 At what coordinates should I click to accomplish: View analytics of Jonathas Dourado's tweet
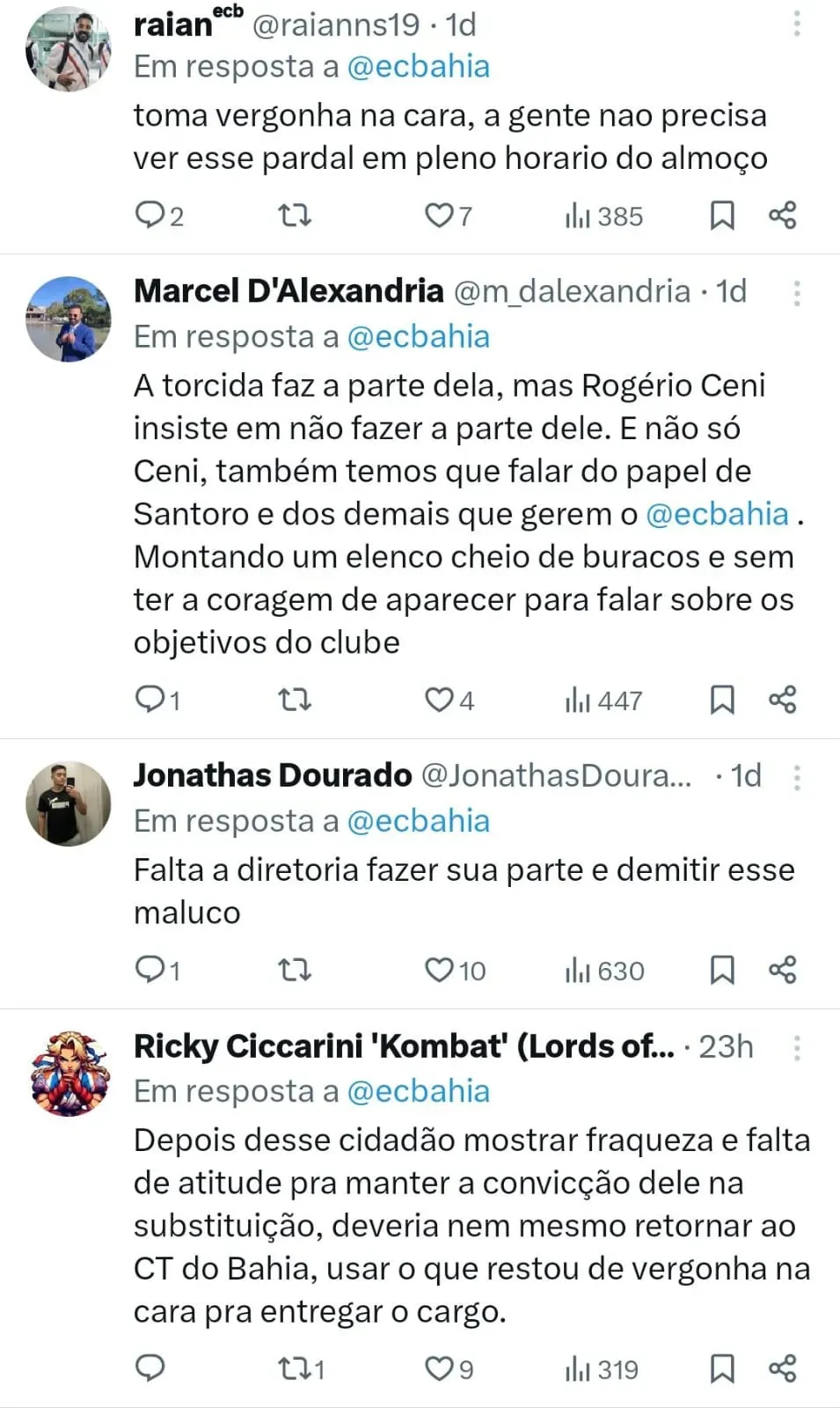[604, 971]
